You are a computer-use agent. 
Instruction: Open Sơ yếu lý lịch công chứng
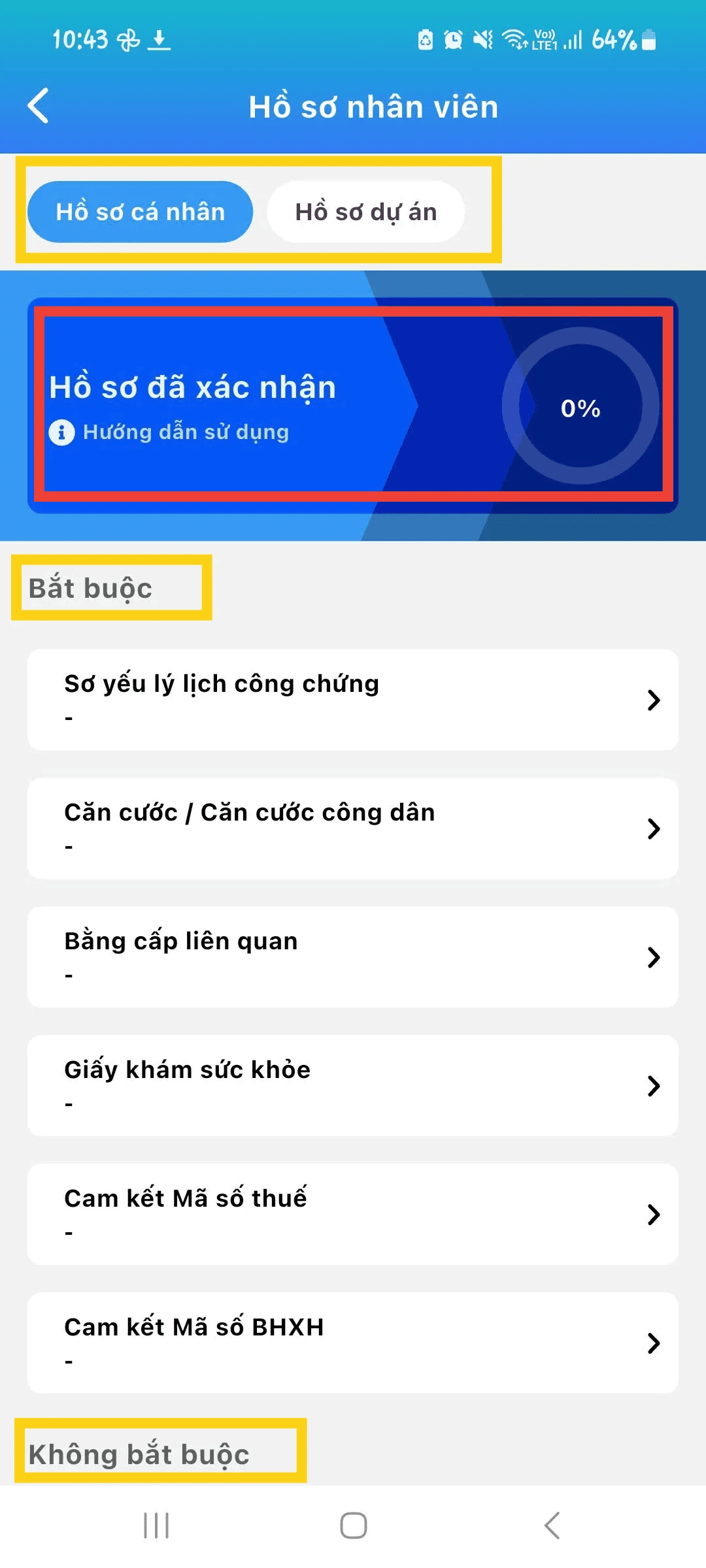point(352,699)
